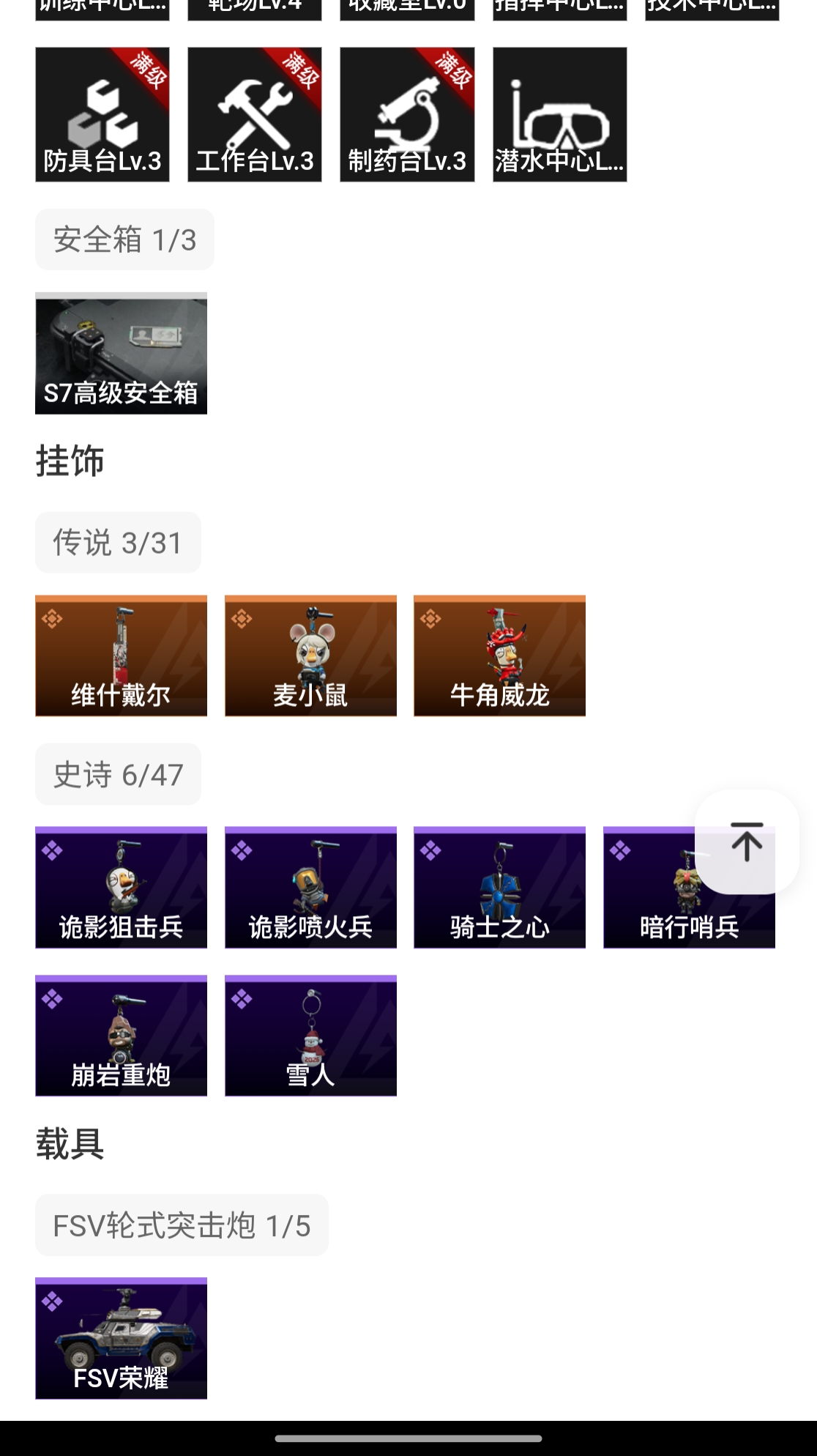Tap the back-to-top arrow button
Image resolution: width=817 pixels, height=1456 pixels.
[x=746, y=842]
